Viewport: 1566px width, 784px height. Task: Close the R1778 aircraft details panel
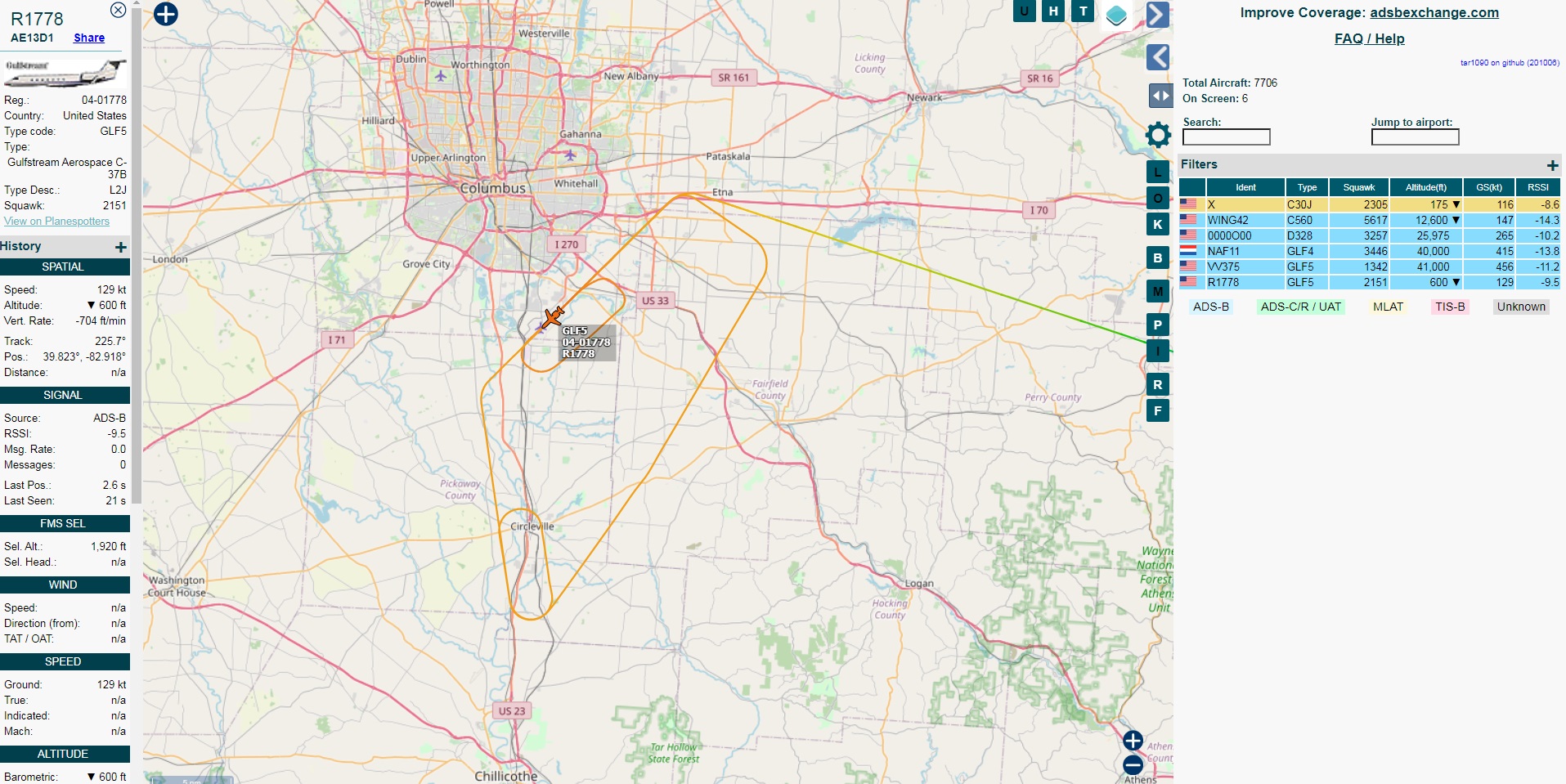pyautogui.click(x=118, y=10)
